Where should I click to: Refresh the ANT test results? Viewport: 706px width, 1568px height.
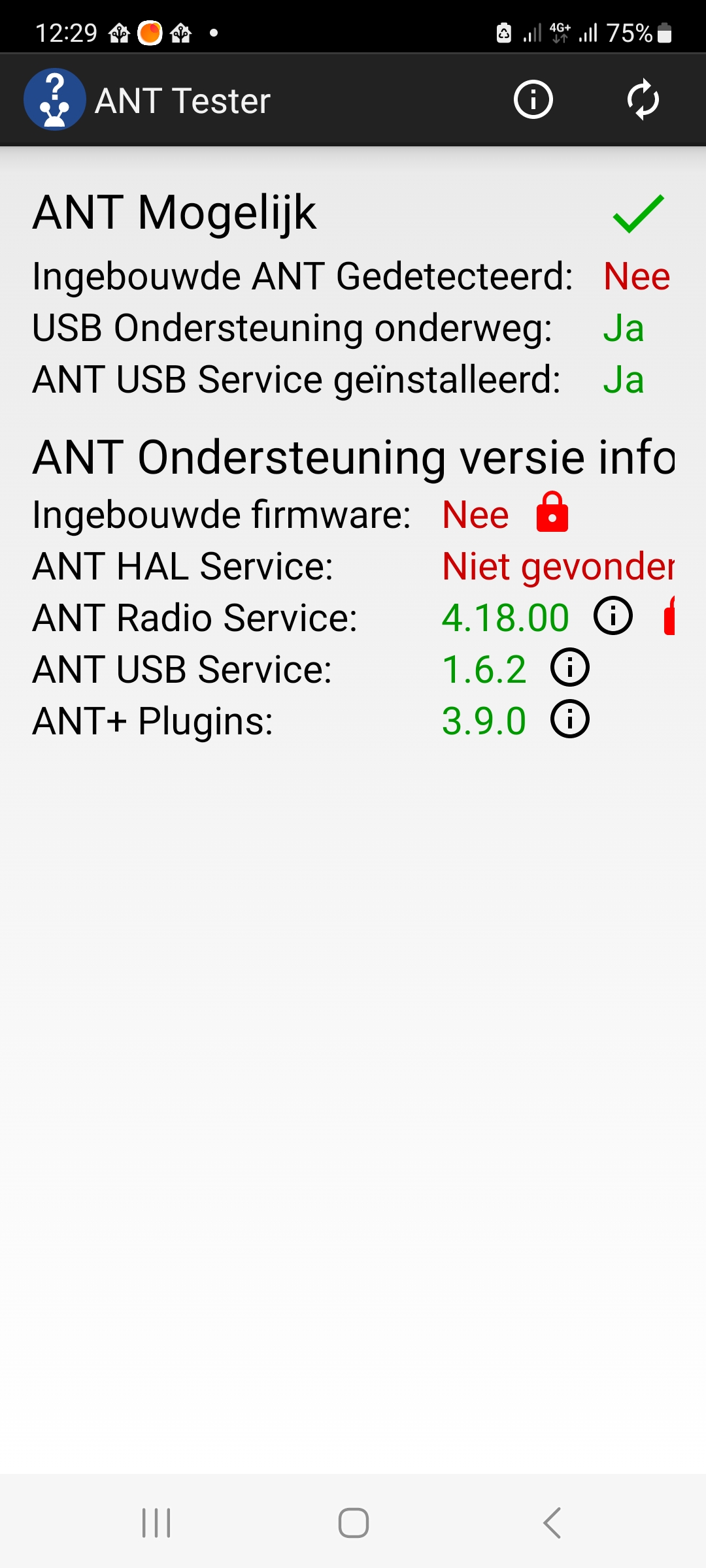(x=643, y=100)
